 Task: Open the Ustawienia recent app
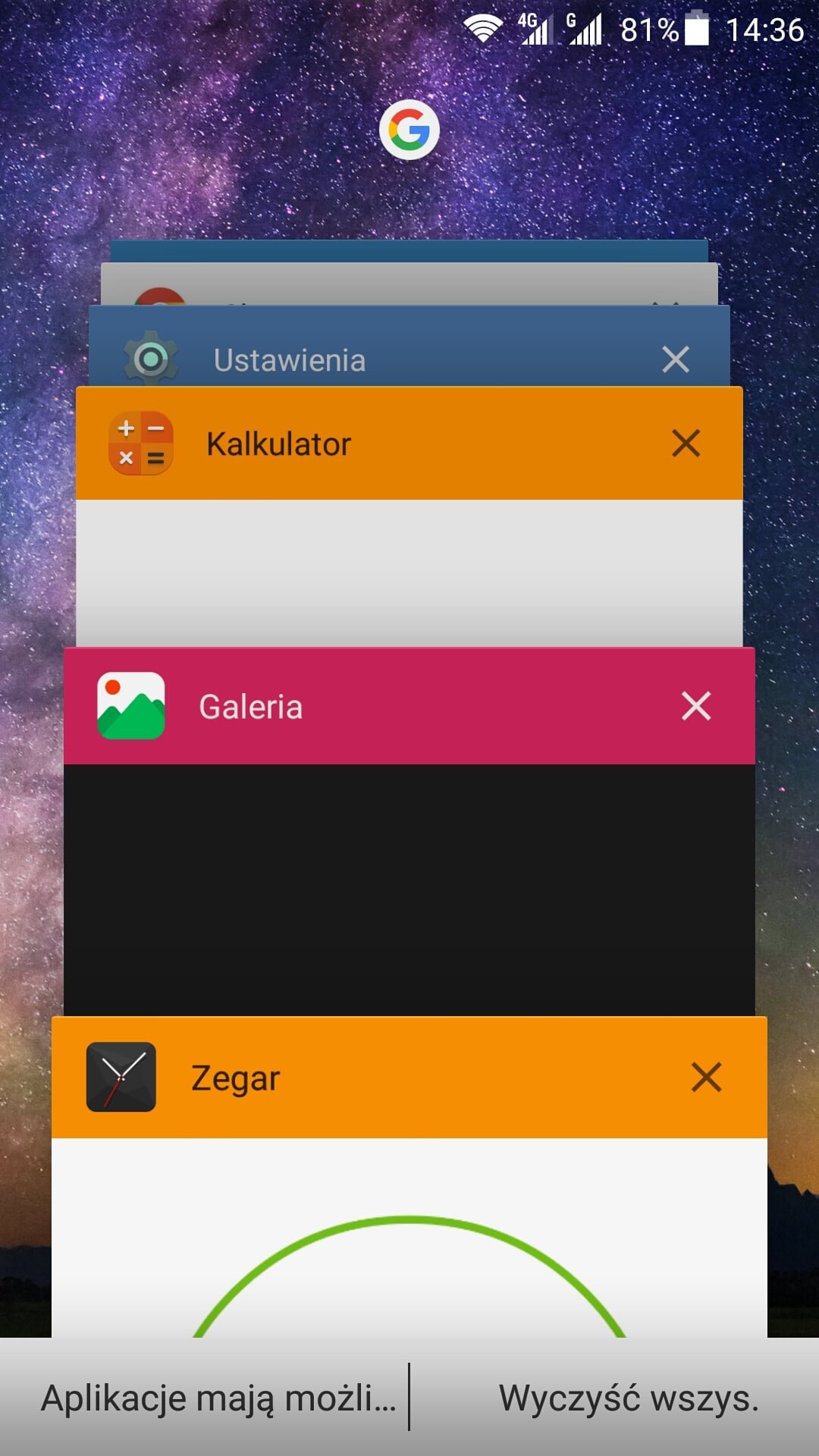pos(409,347)
